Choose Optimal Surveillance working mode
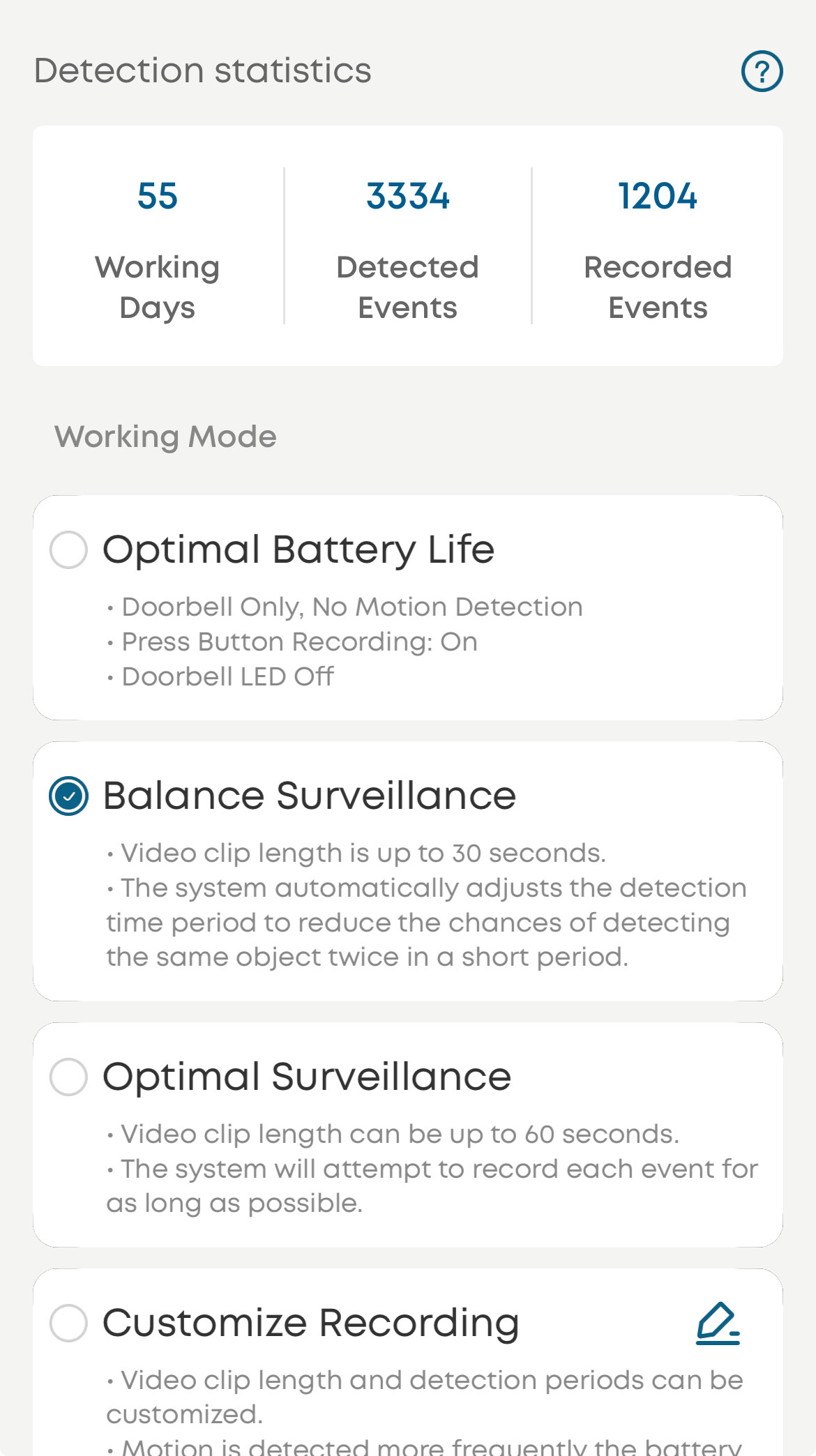 click(x=68, y=1077)
